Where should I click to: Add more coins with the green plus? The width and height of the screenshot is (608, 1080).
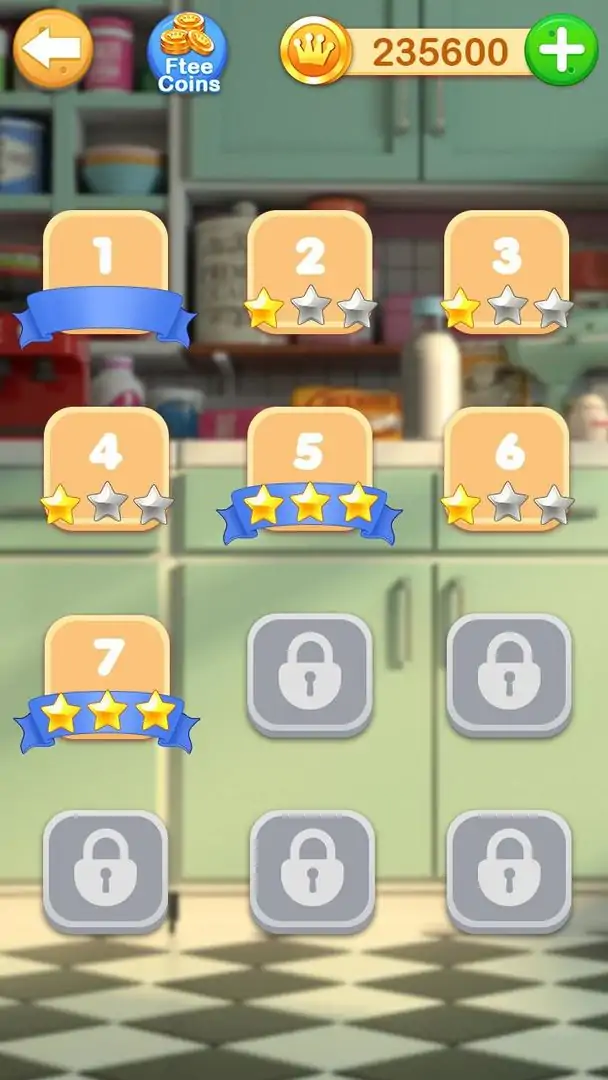(x=562, y=50)
